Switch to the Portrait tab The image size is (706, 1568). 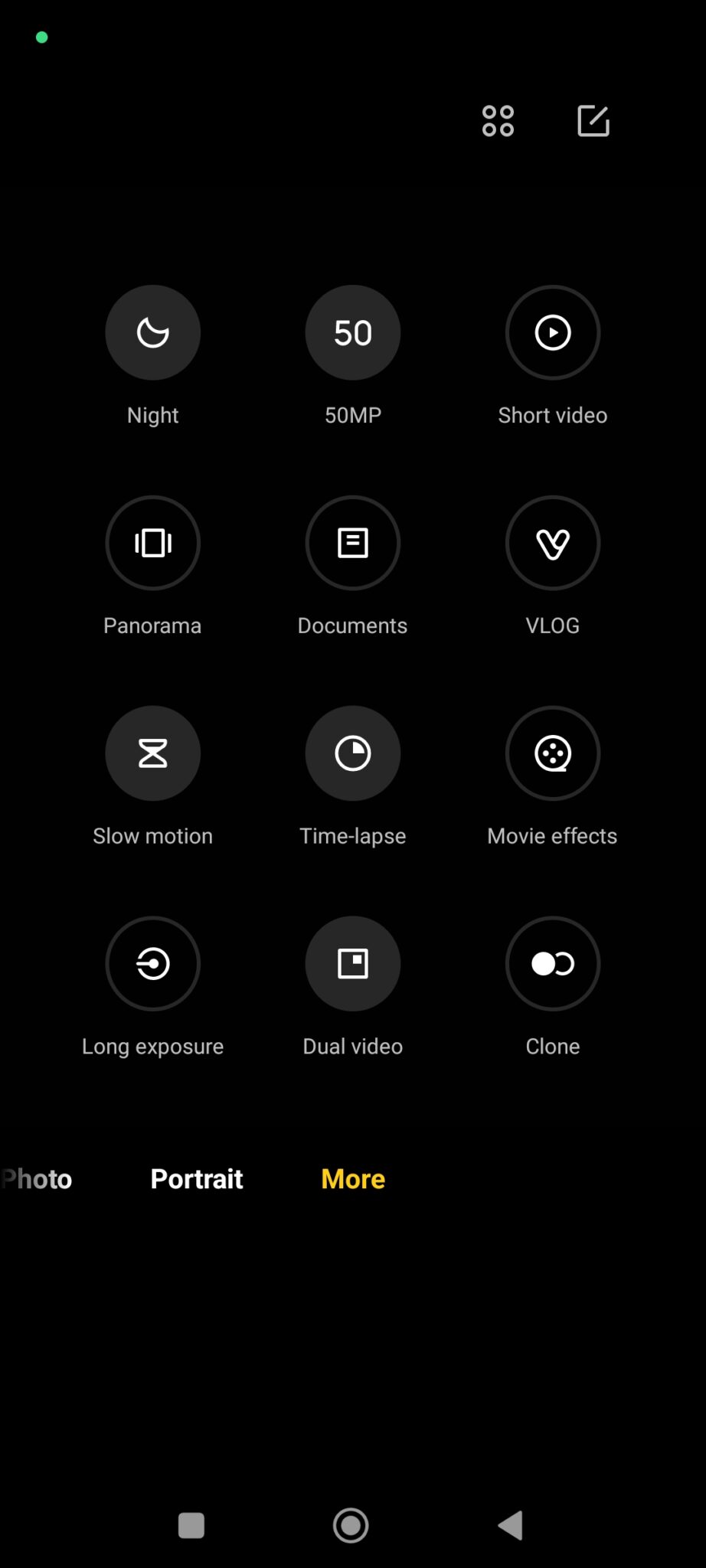197,1179
